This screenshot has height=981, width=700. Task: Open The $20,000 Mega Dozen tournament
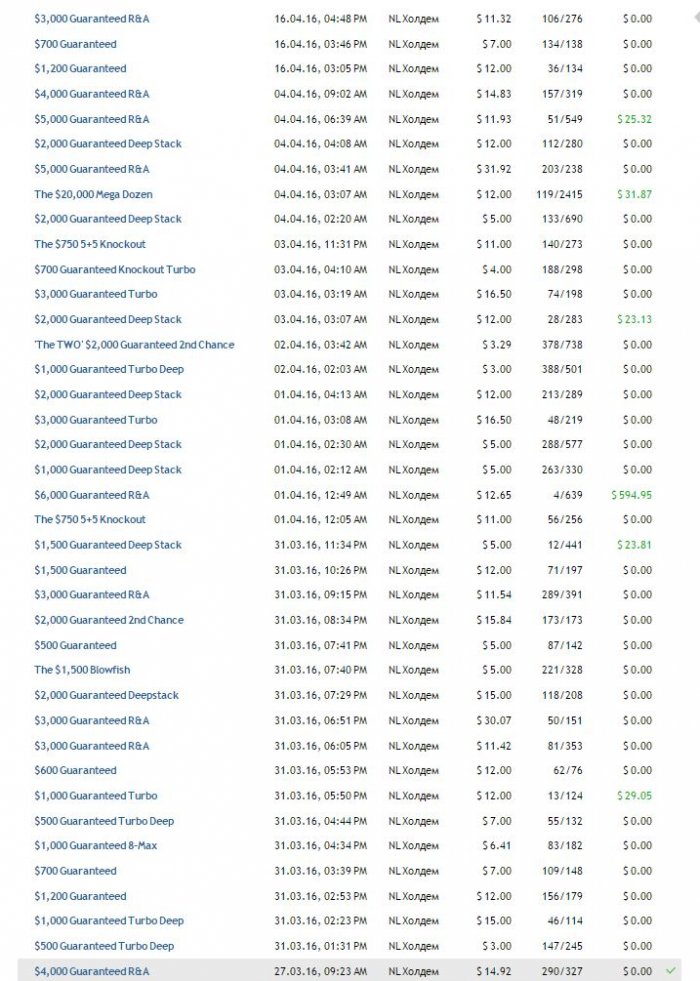coord(93,194)
